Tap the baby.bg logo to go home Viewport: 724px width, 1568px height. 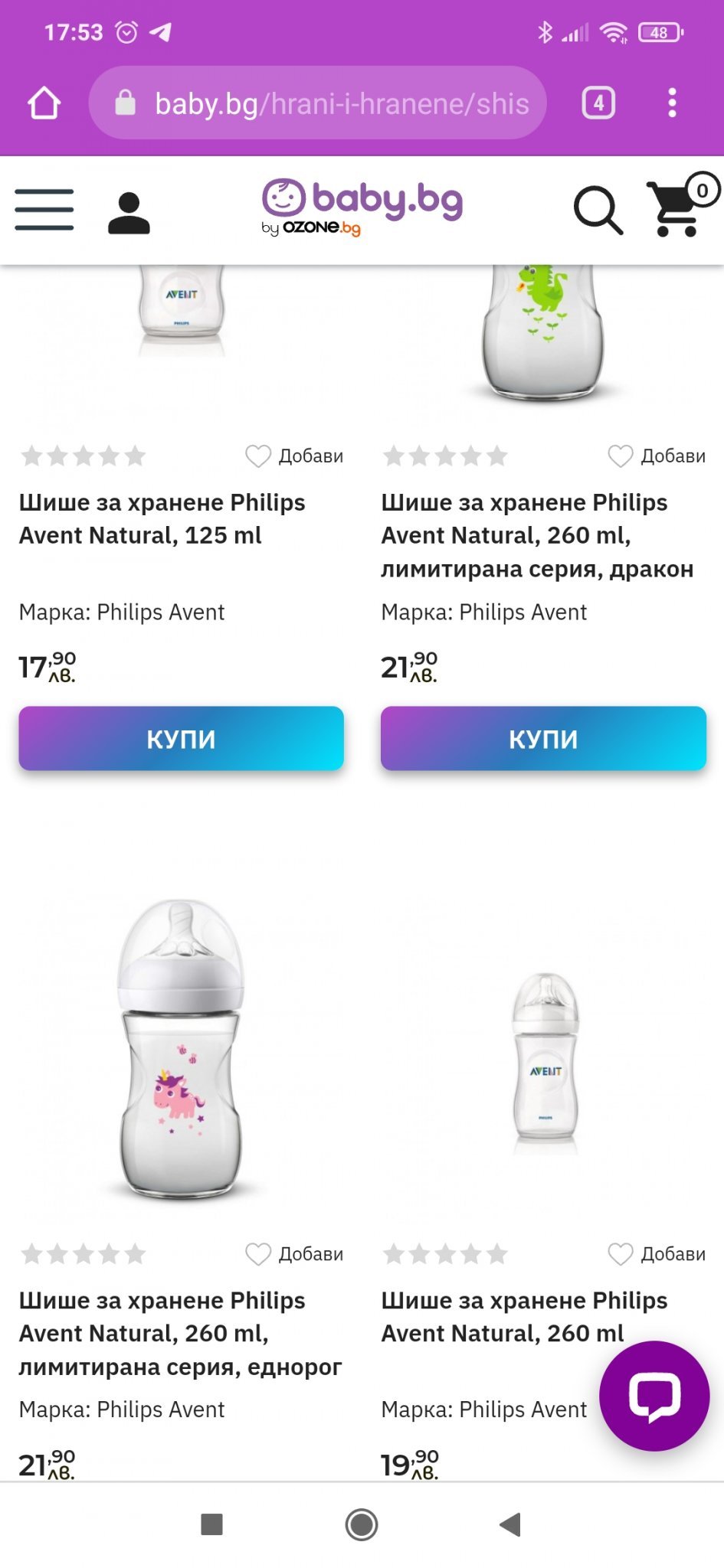362,207
